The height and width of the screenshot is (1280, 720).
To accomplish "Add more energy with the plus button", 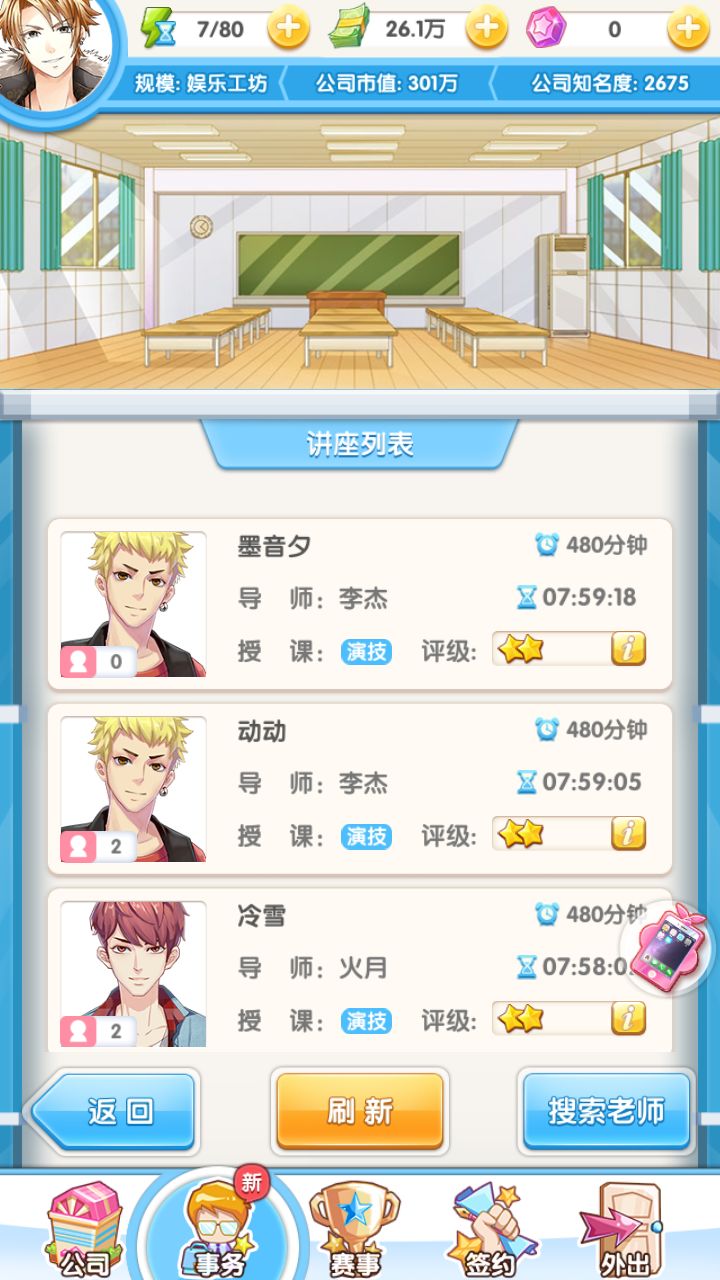I will [x=288, y=29].
